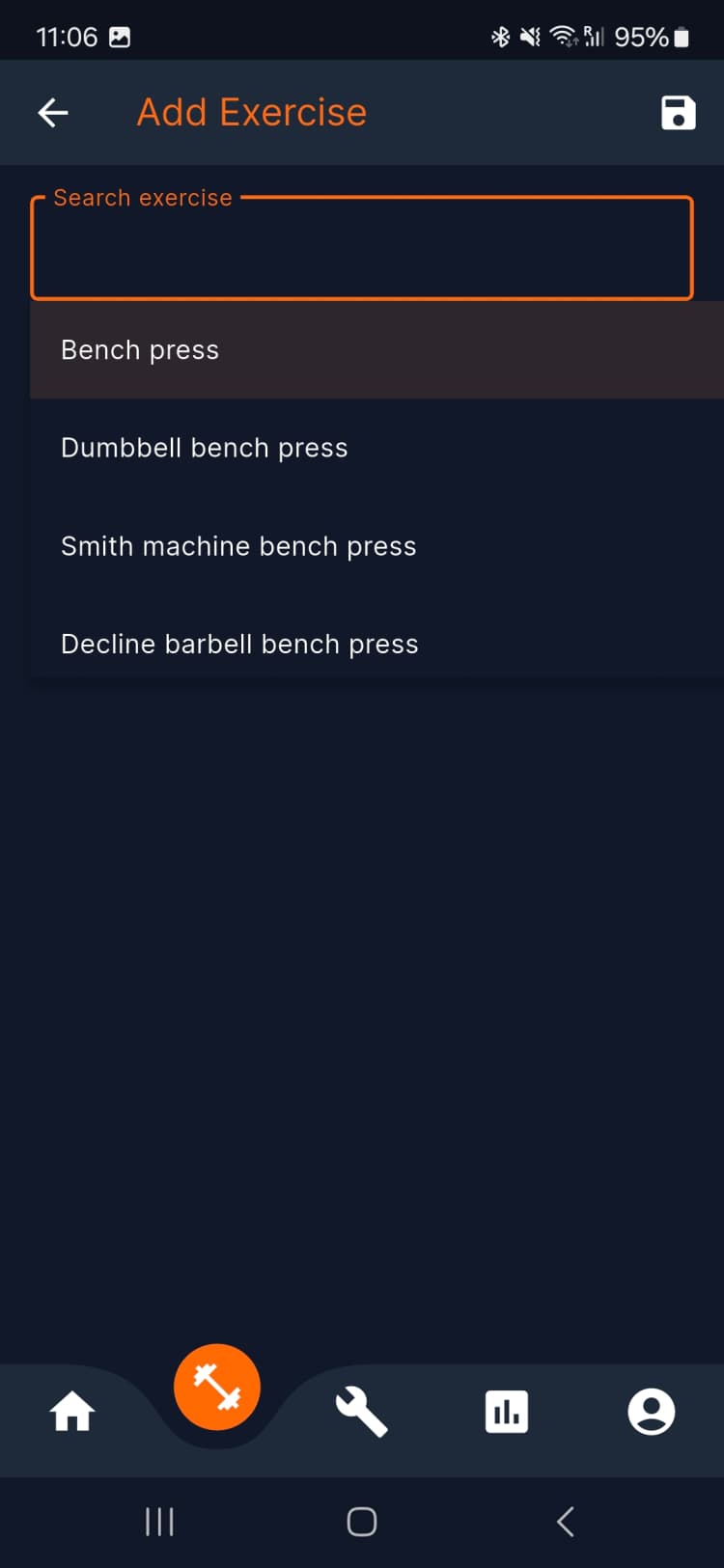Pick Smith machine bench press
Viewport: 724px width, 1568px height.
(238, 546)
